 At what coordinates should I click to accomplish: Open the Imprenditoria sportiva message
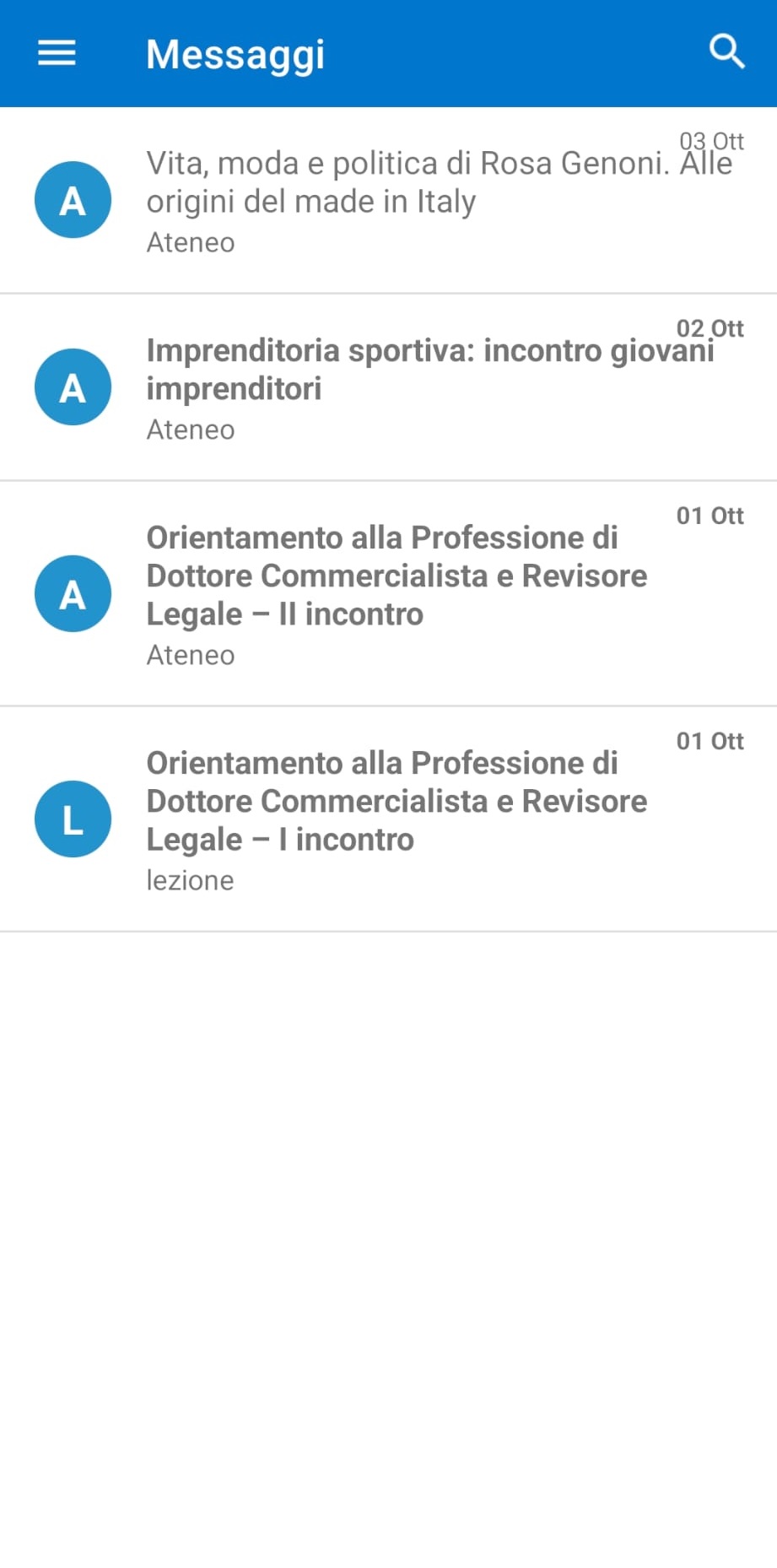click(388, 388)
